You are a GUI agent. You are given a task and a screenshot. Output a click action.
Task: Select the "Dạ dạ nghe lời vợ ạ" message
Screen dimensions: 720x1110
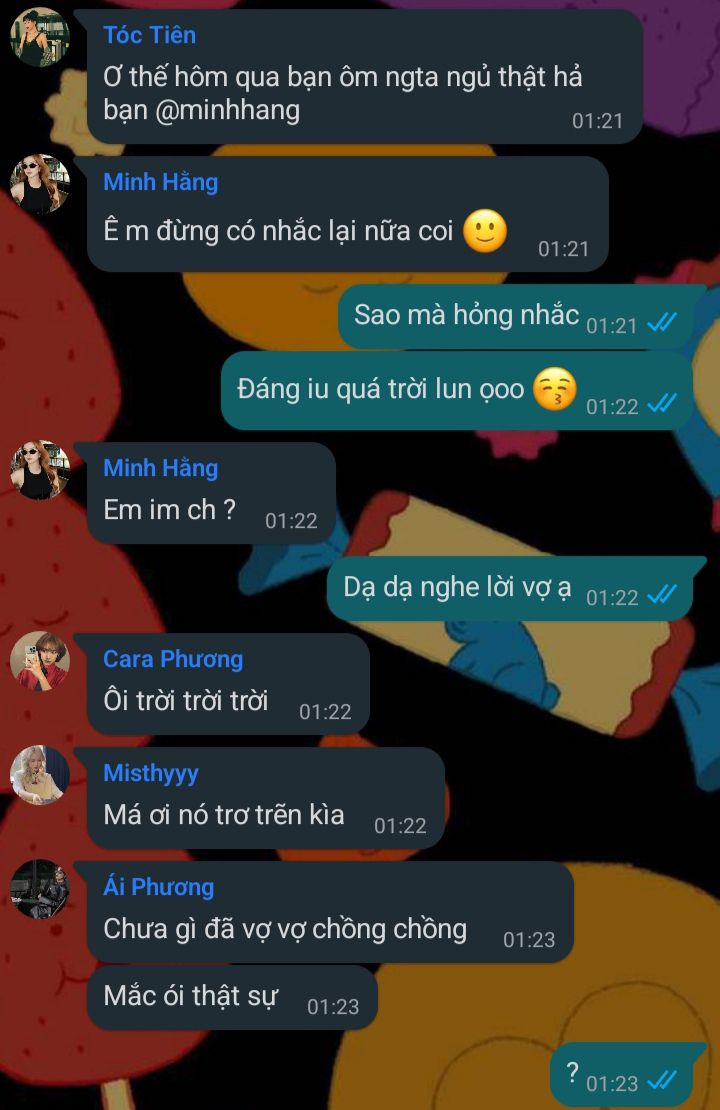pyautogui.click(x=510, y=589)
